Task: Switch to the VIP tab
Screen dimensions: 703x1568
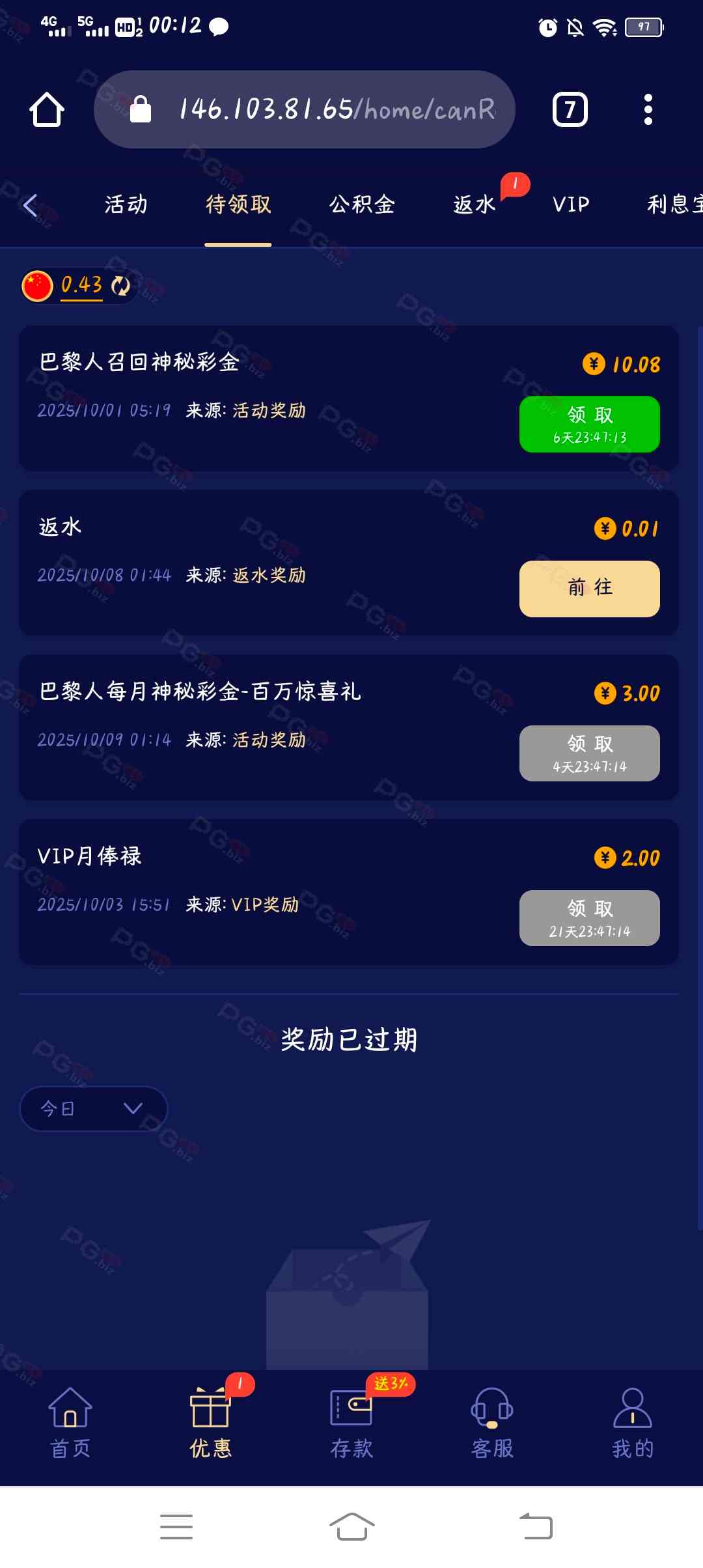Action: 571,205
